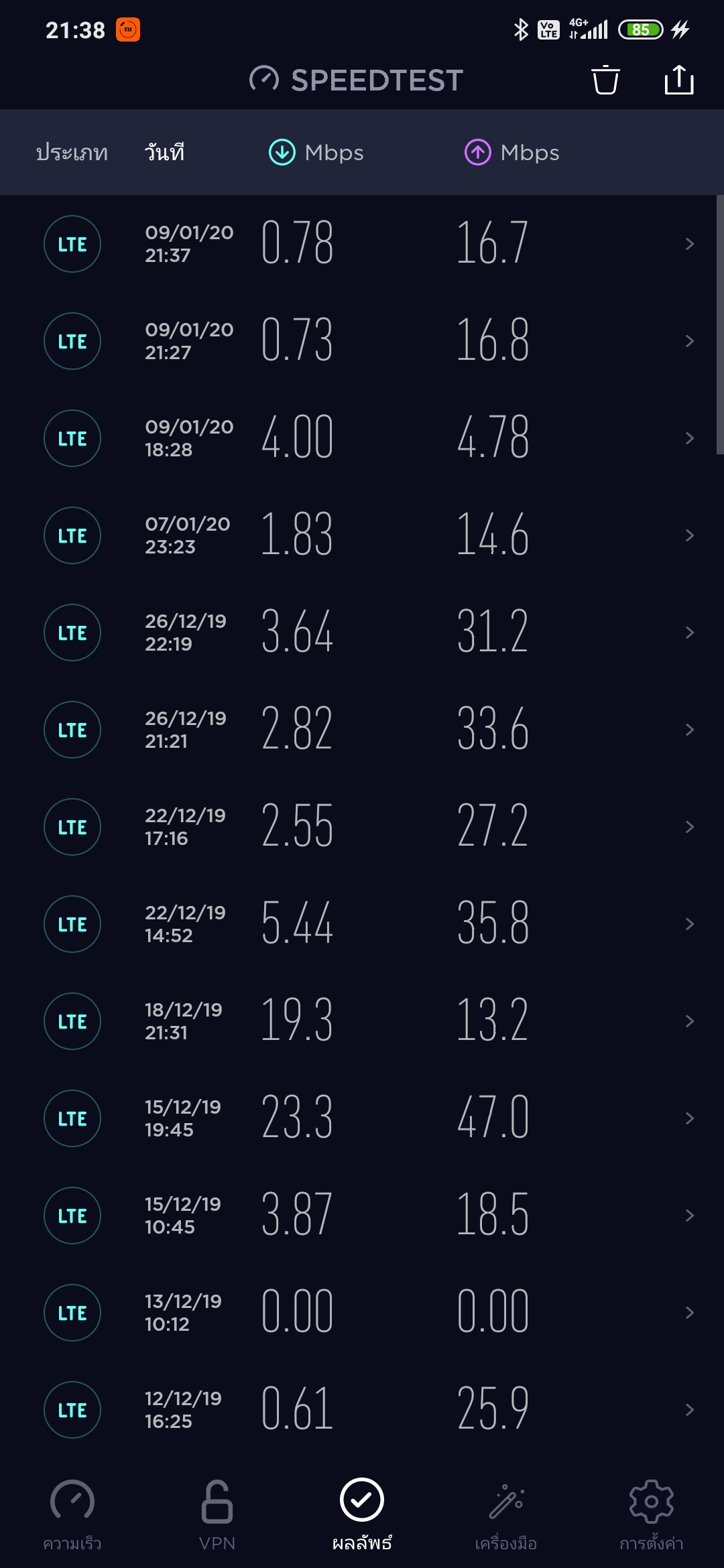Sort by download Mbps column

click(x=316, y=153)
